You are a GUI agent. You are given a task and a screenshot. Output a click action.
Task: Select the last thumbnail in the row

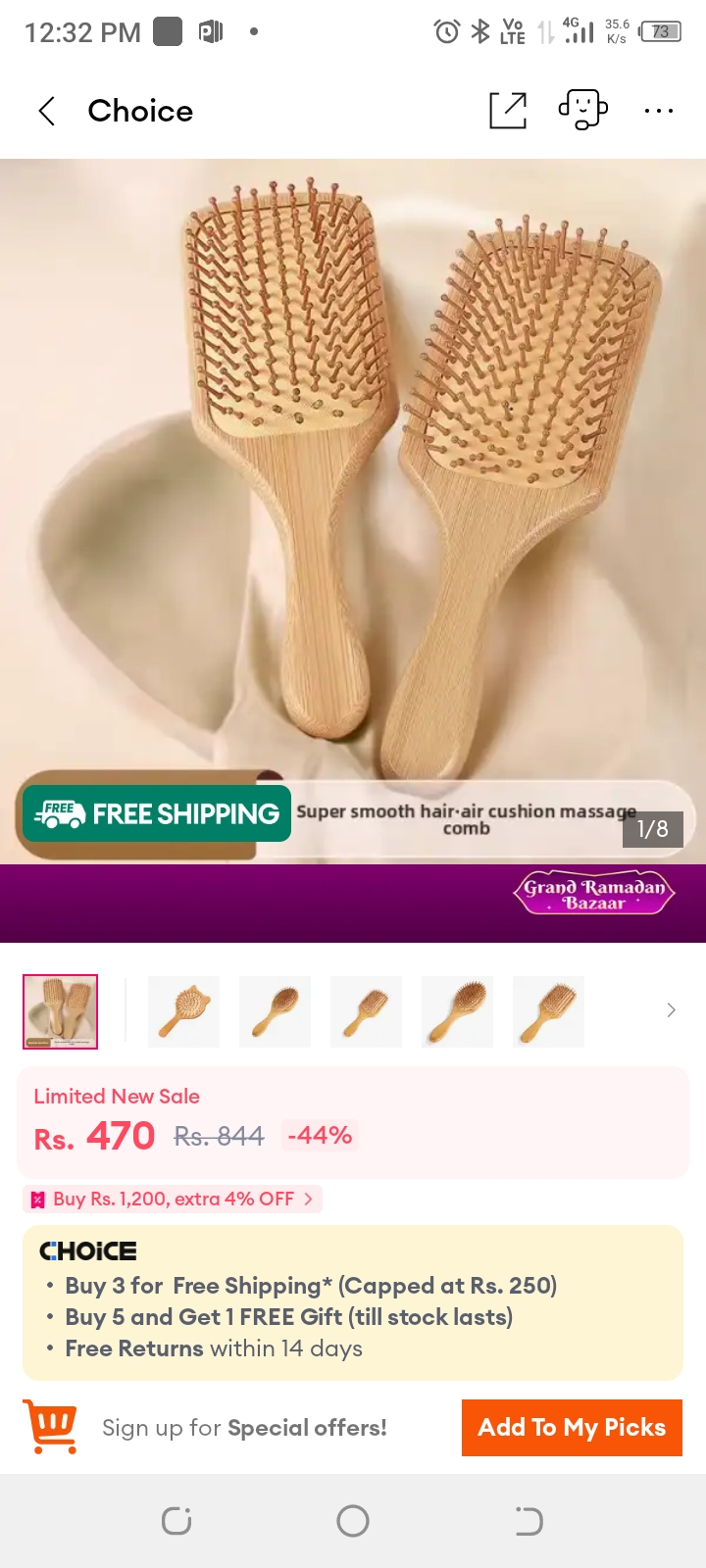(x=548, y=1011)
